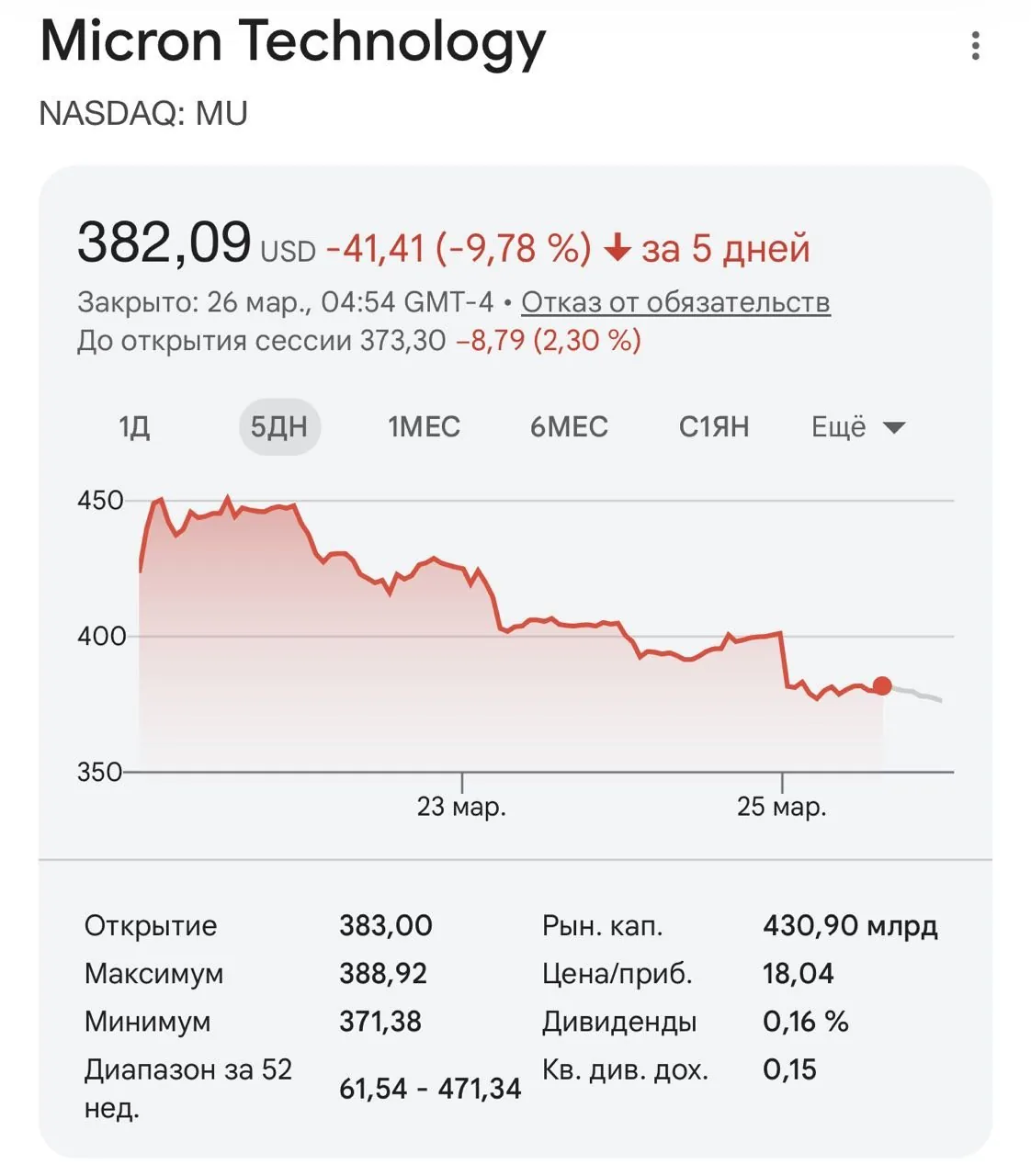Open the 1МЕС chart view
The height and width of the screenshot is (1176, 1031).
tap(424, 425)
